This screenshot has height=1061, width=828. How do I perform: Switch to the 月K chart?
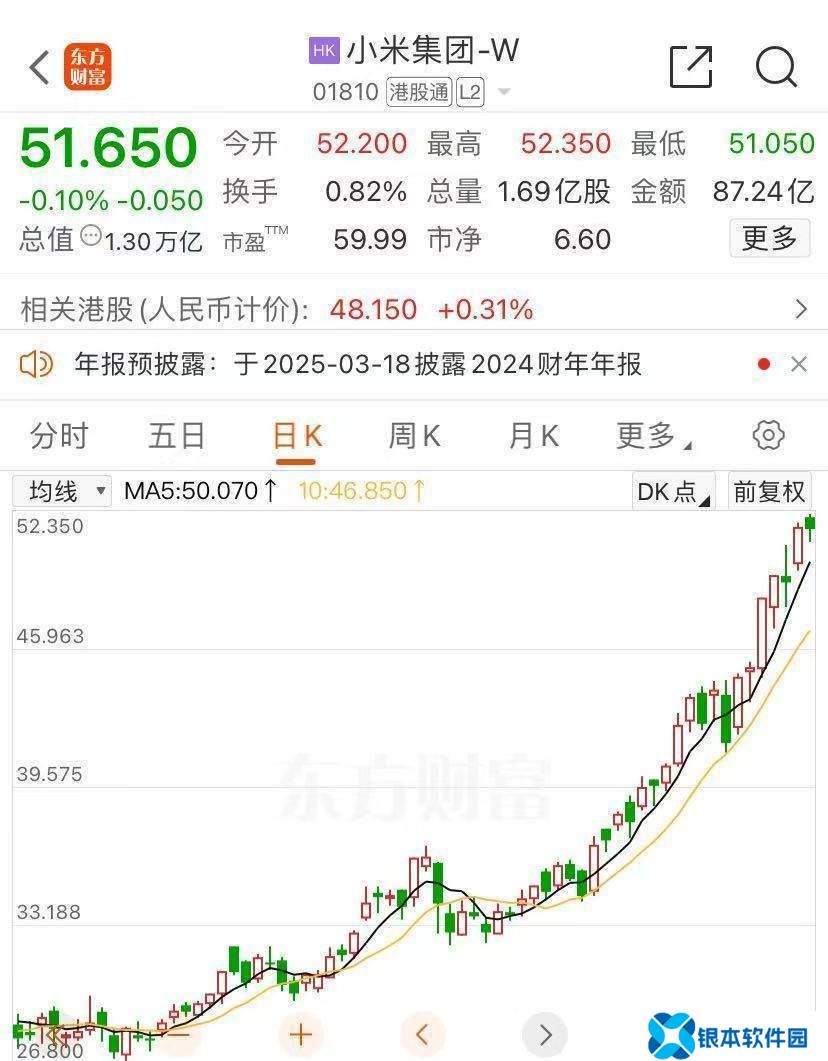[533, 436]
